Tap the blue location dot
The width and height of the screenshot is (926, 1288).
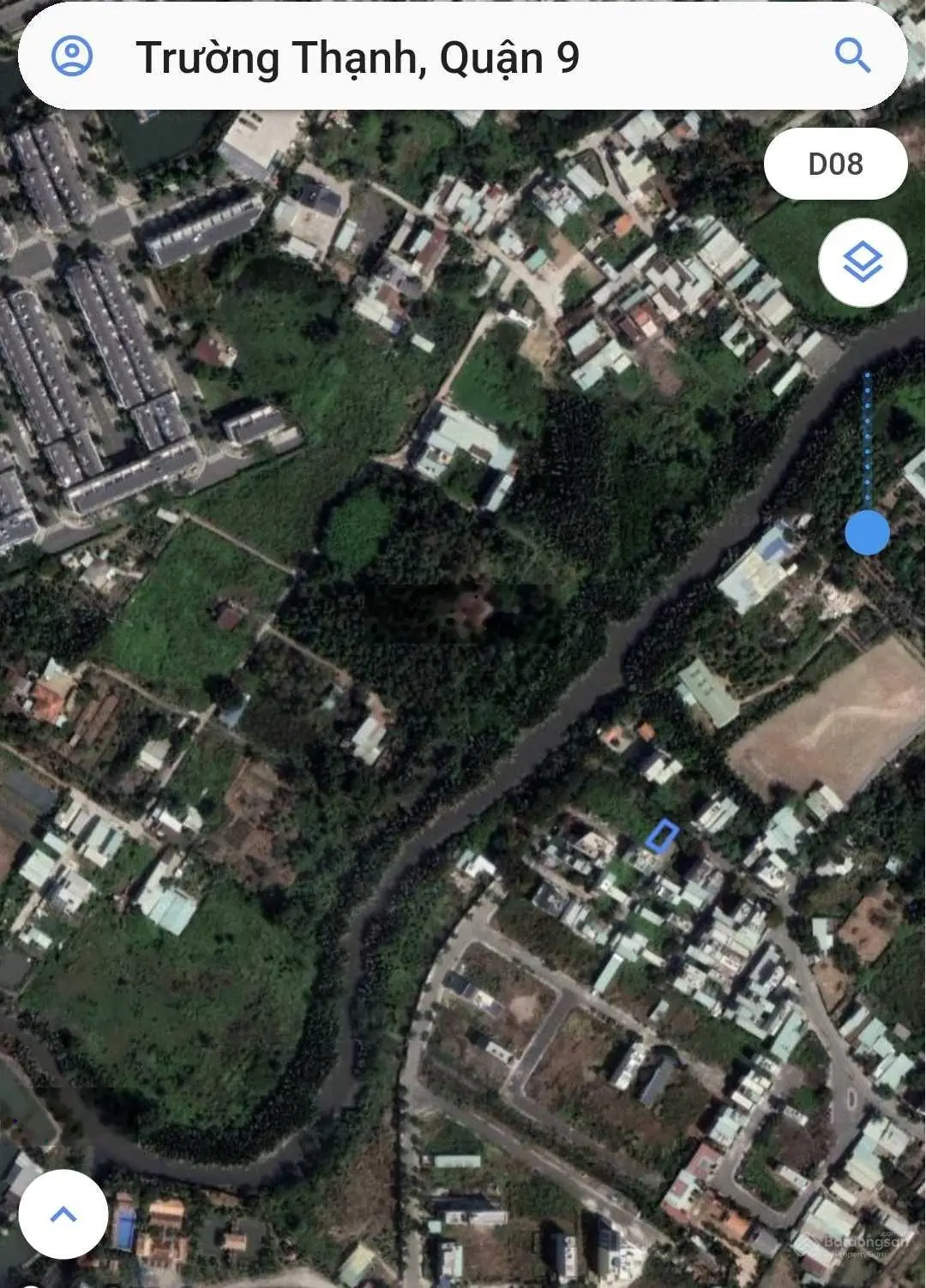867,532
